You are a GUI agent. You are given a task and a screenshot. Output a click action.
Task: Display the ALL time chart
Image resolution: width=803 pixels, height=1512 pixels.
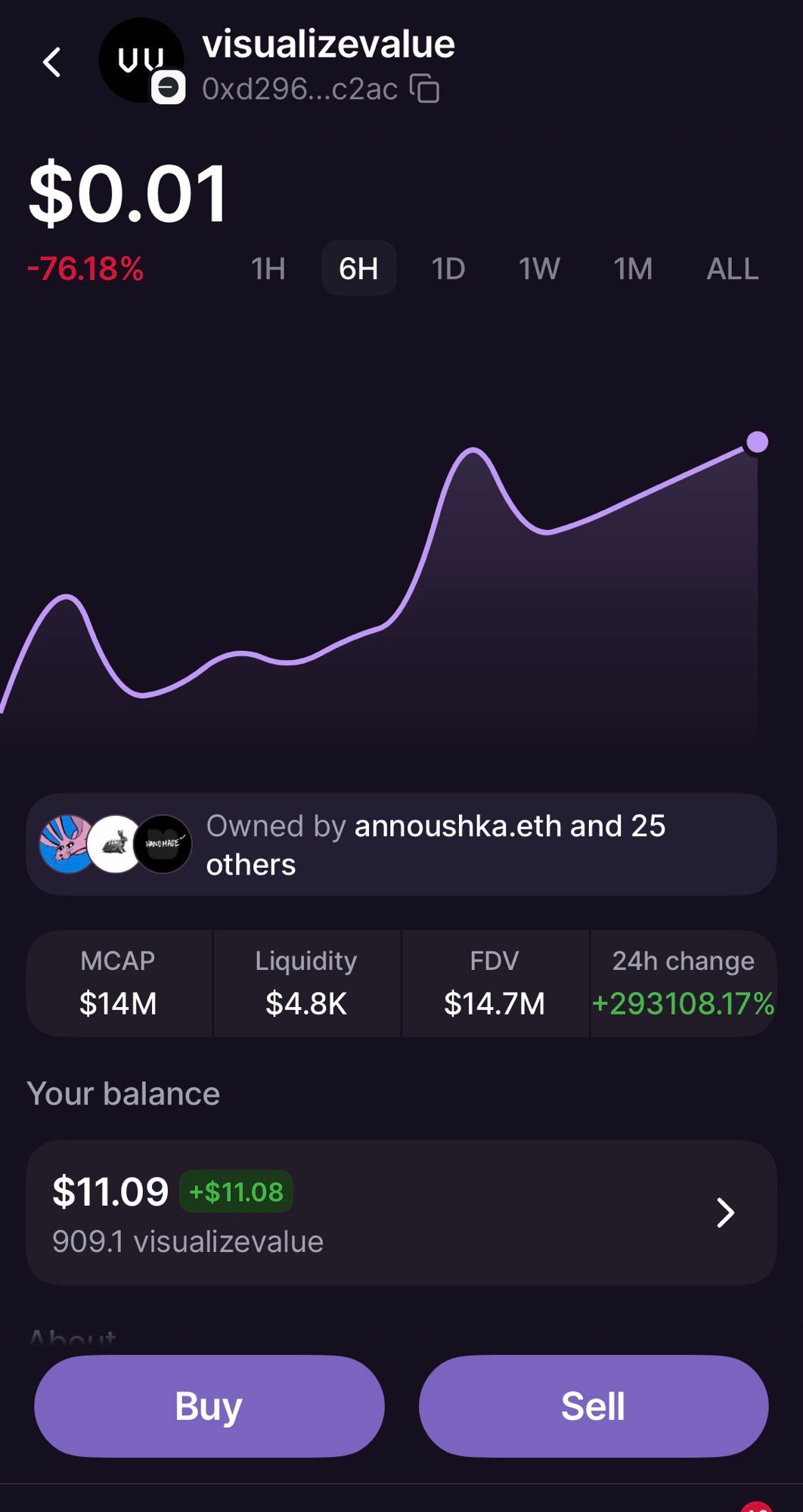click(x=732, y=268)
